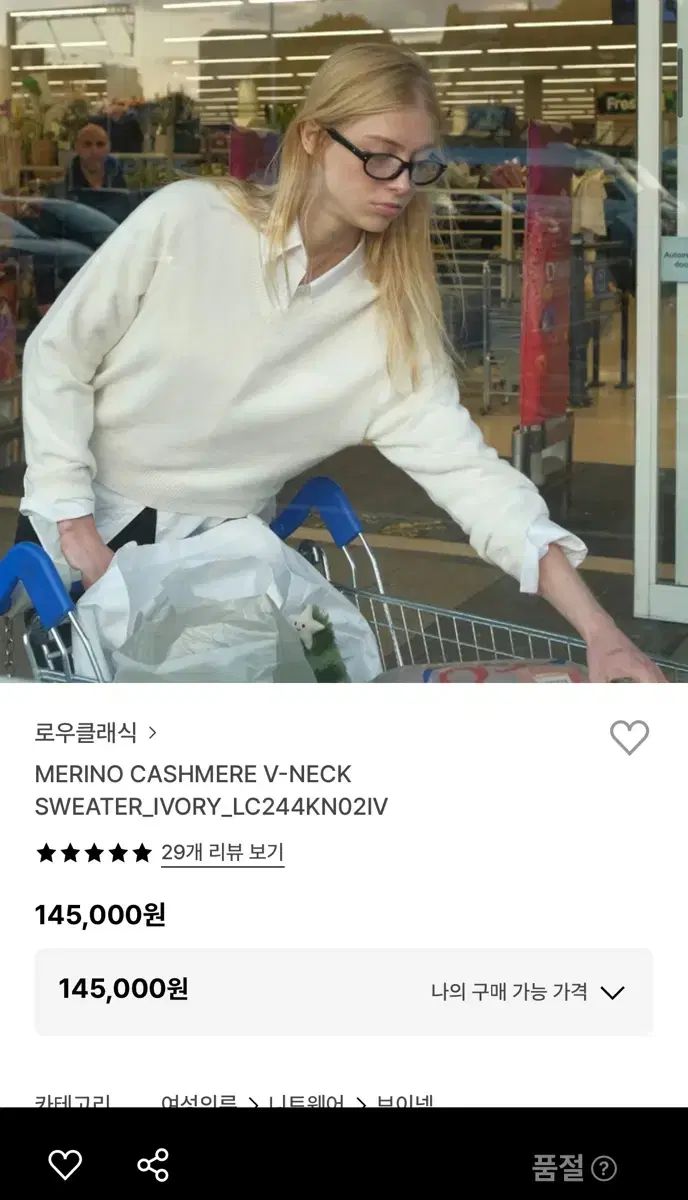This screenshot has height=1200, width=688.
Task: Open the 로우클래식 brand page
Action: click(x=95, y=732)
